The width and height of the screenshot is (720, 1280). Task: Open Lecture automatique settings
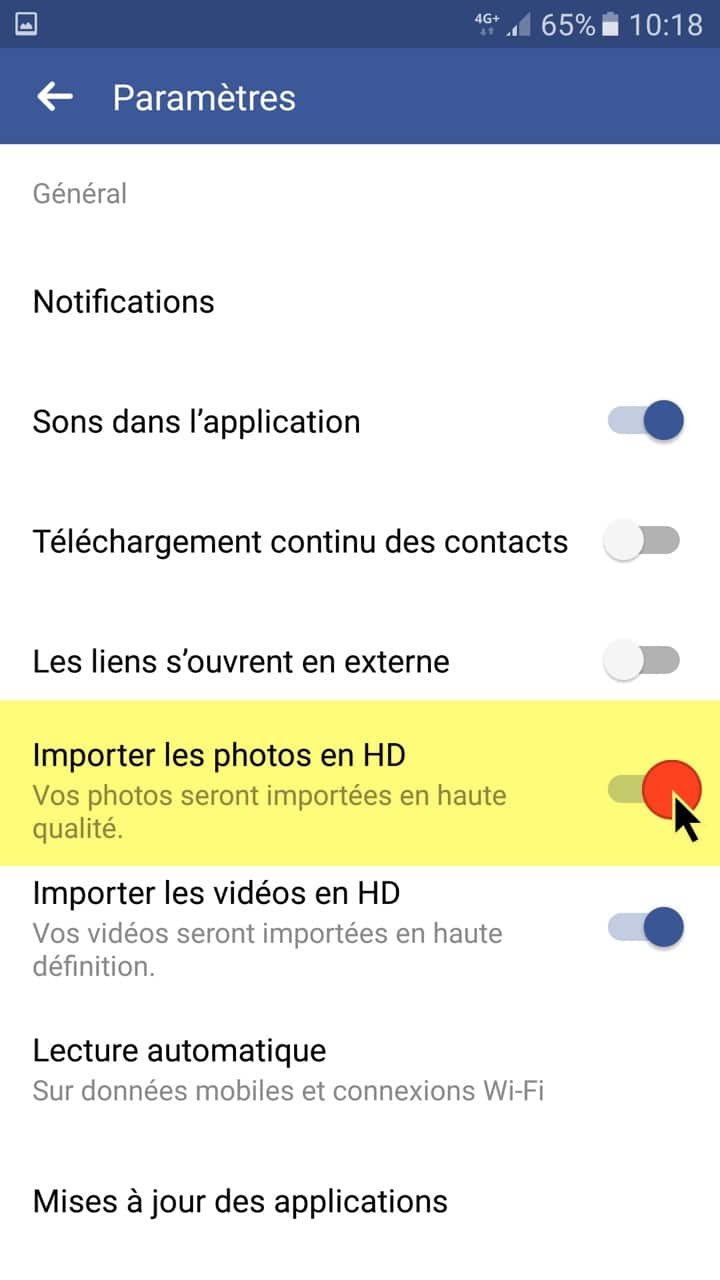click(x=360, y=1070)
